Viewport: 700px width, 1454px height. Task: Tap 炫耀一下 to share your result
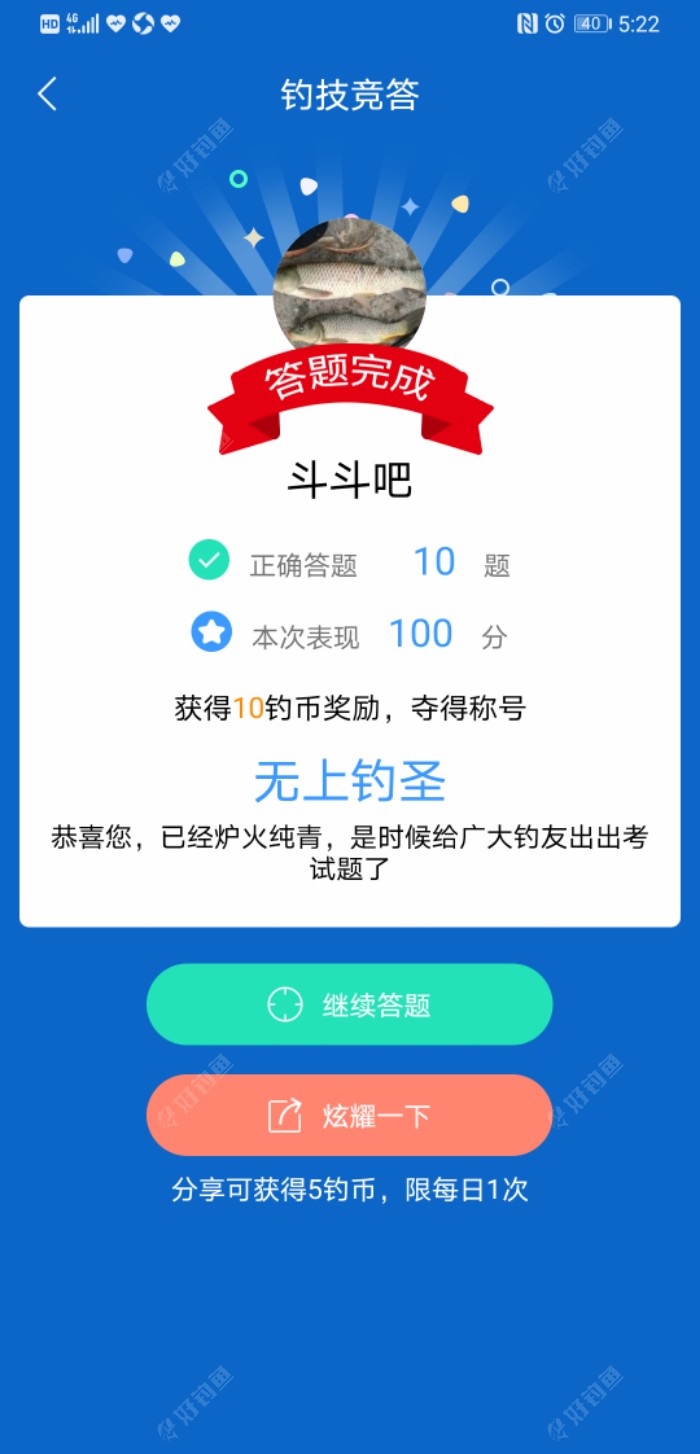click(x=349, y=1115)
